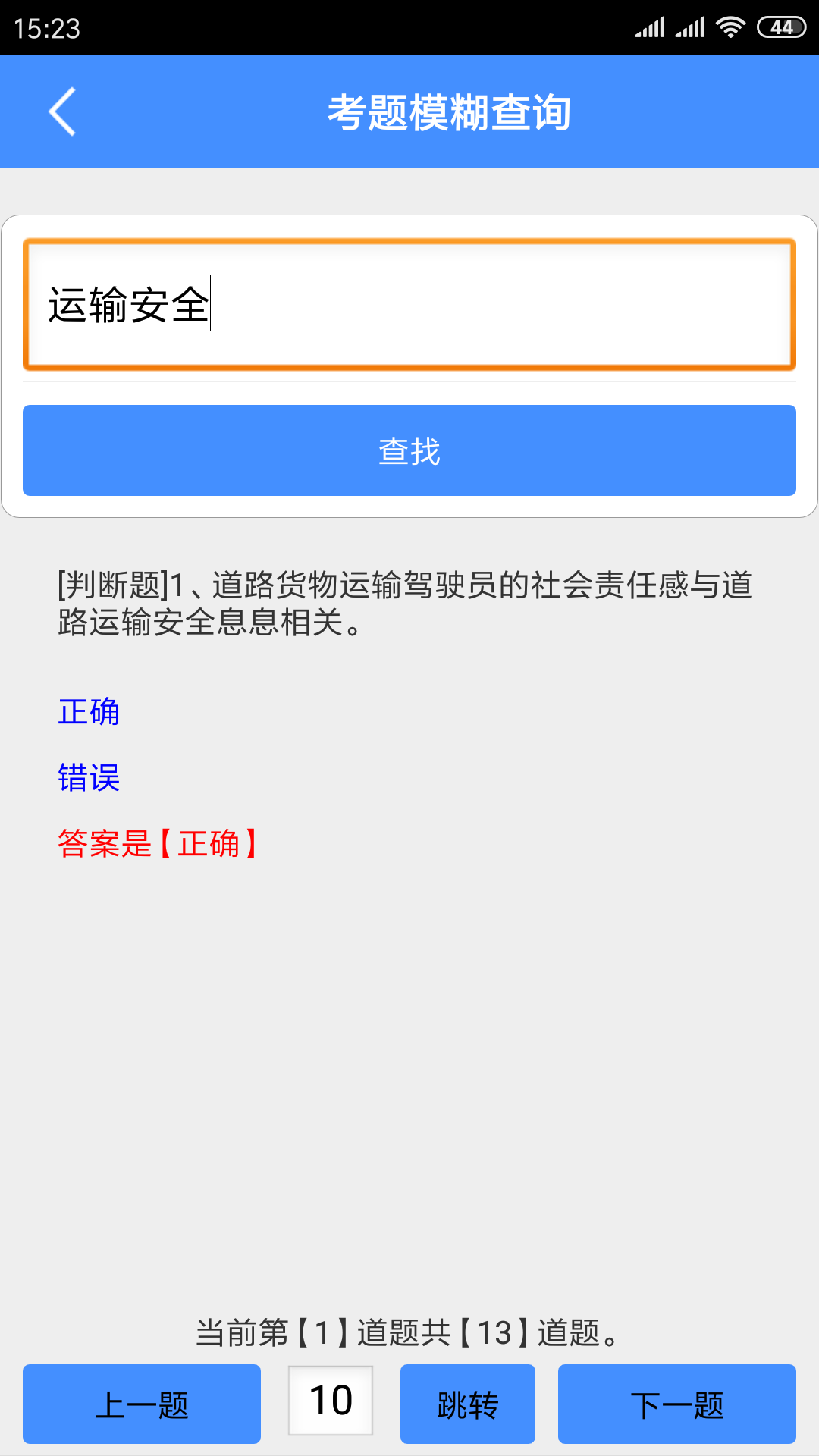Tap the question number input showing 10
Viewport: 819px width, 1456px height.
pyautogui.click(x=330, y=1401)
